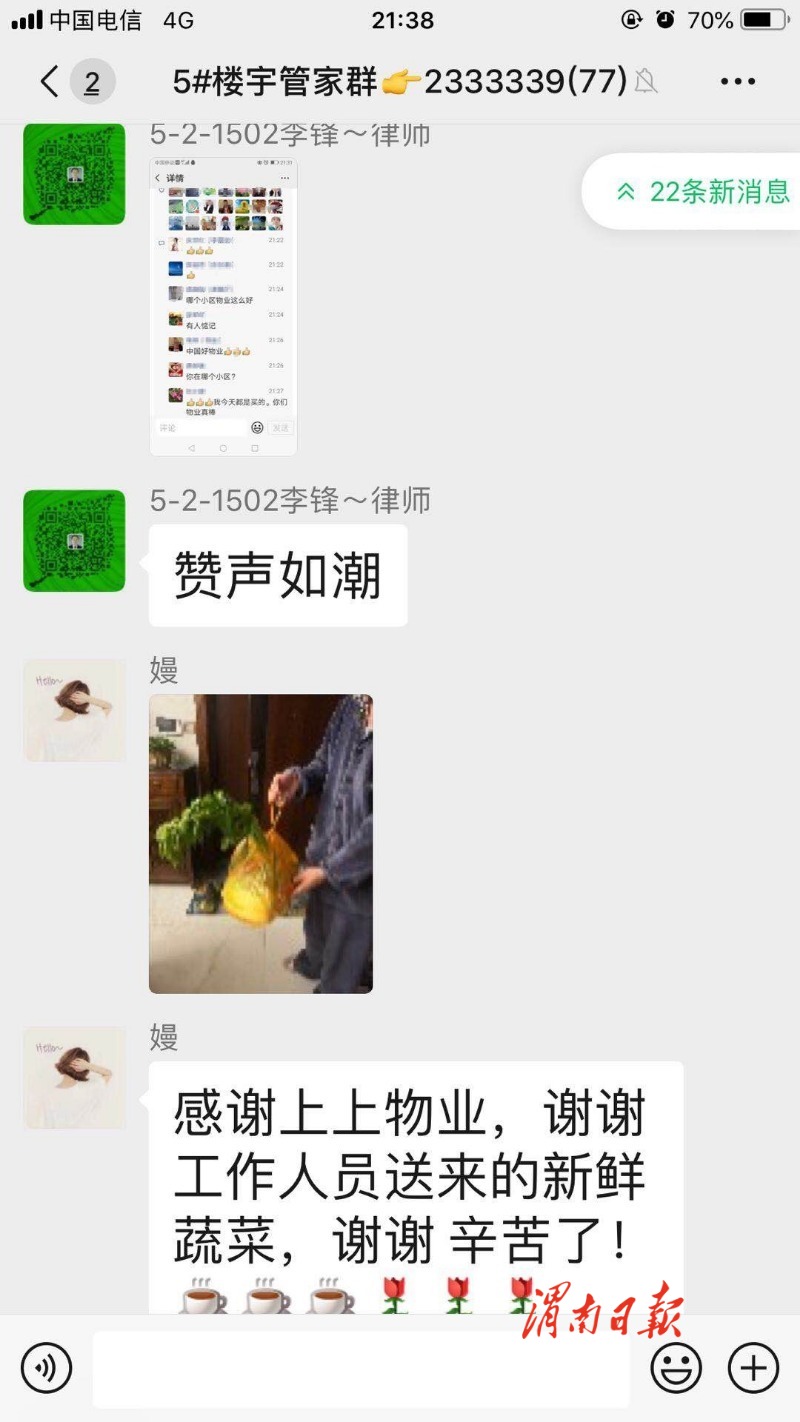
Task: Jump to the 22条新消息 unread messages
Action: (704, 191)
